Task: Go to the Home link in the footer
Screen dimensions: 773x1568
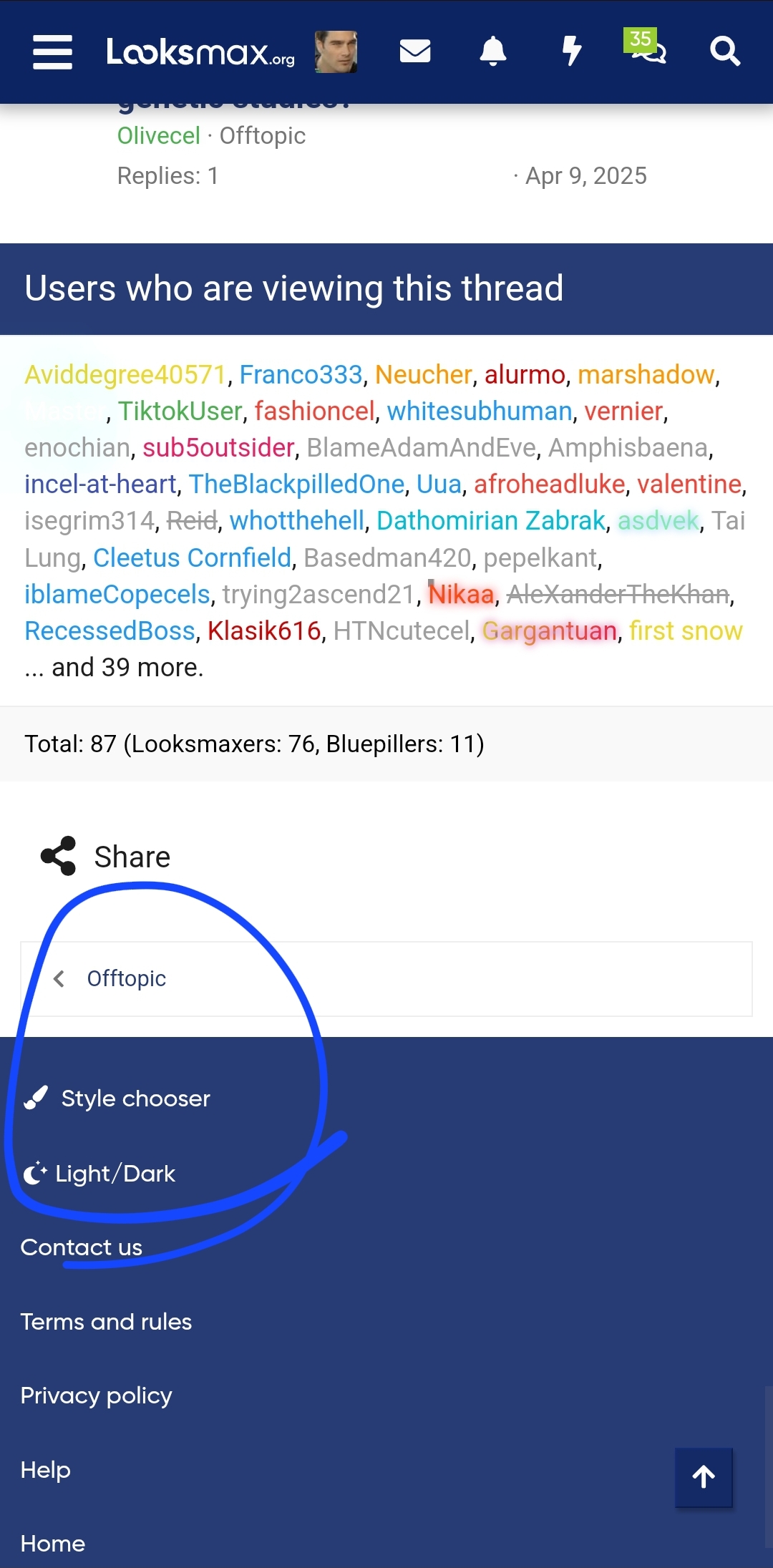Action: [52, 1544]
